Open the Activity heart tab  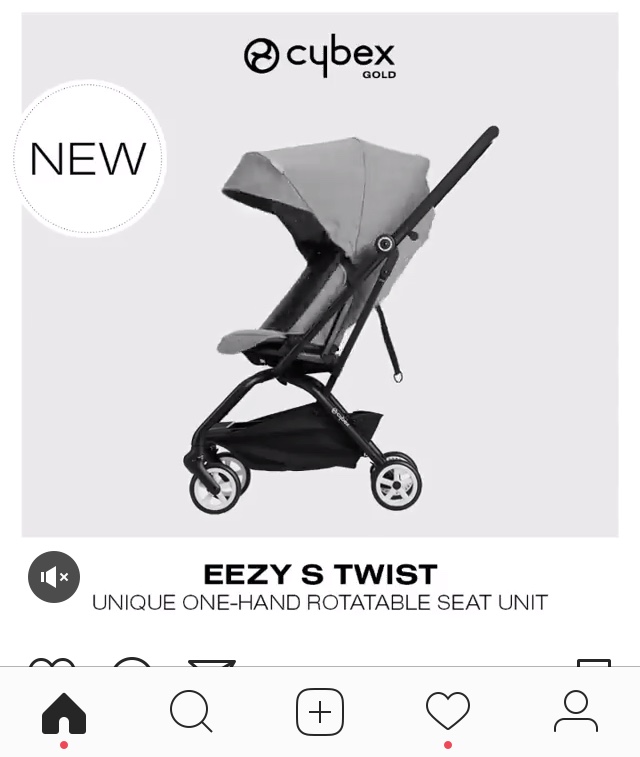click(x=448, y=712)
